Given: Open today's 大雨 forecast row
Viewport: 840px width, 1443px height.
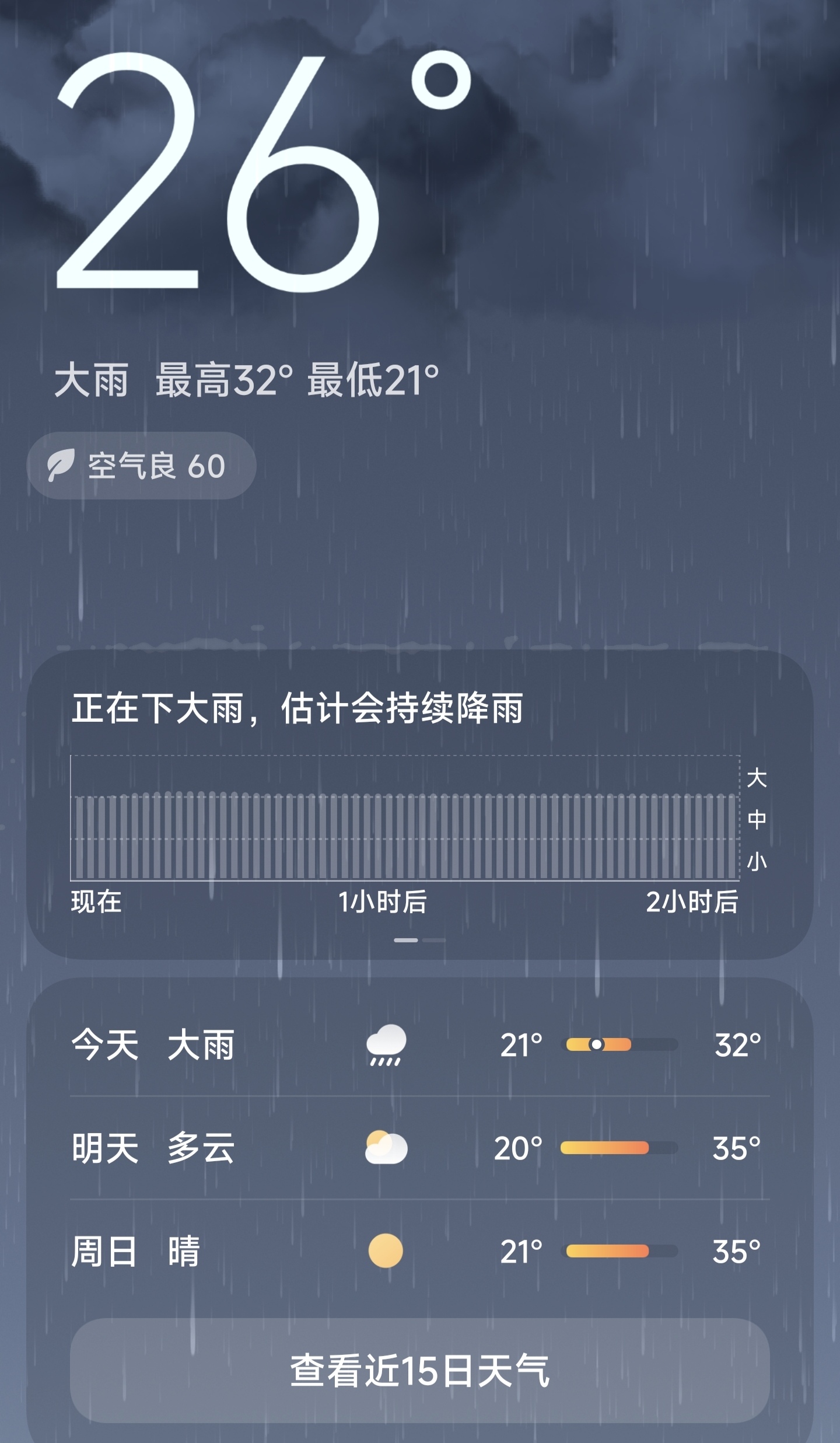Looking at the screenshot, I should pyautogui.click(x=419, y=1044).
